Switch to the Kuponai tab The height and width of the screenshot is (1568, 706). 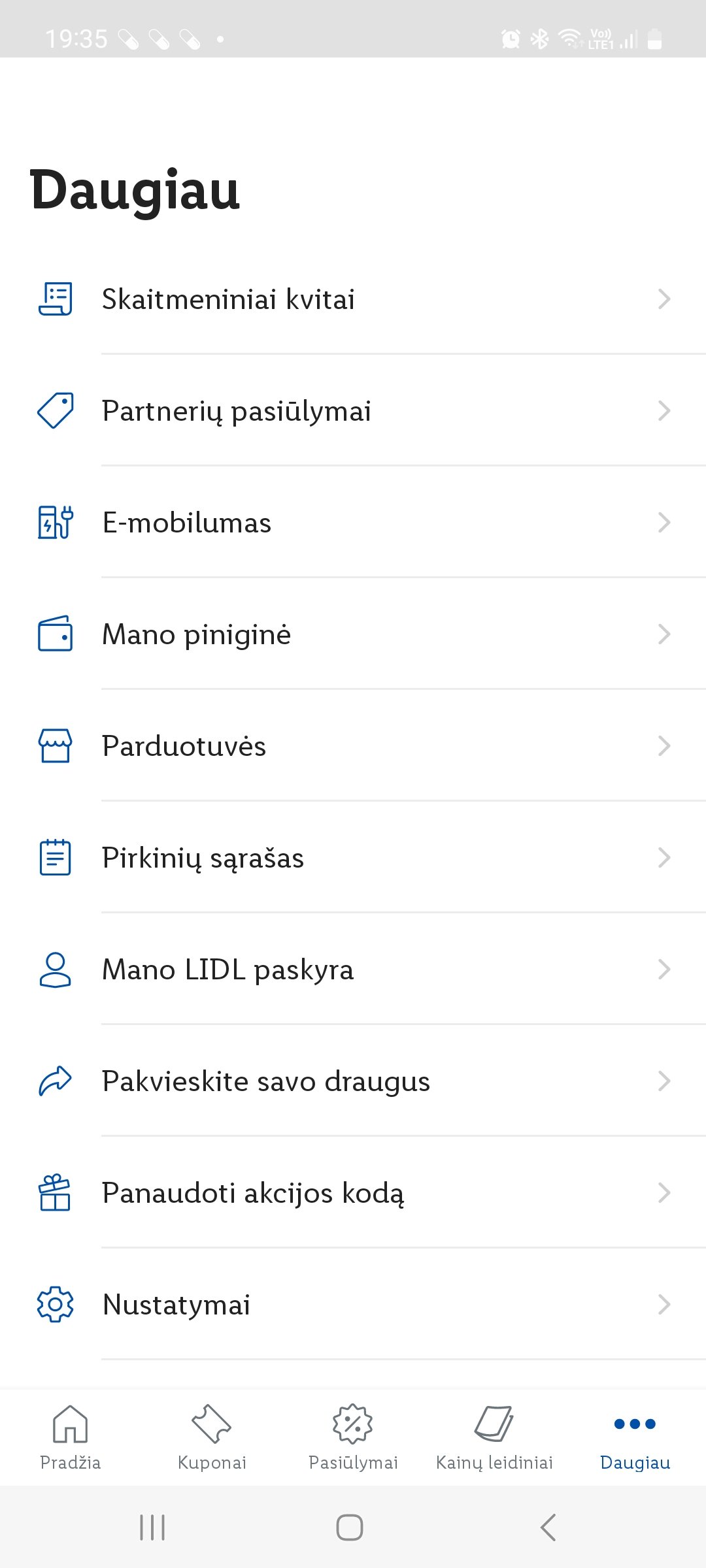(x=212, y=1437)
